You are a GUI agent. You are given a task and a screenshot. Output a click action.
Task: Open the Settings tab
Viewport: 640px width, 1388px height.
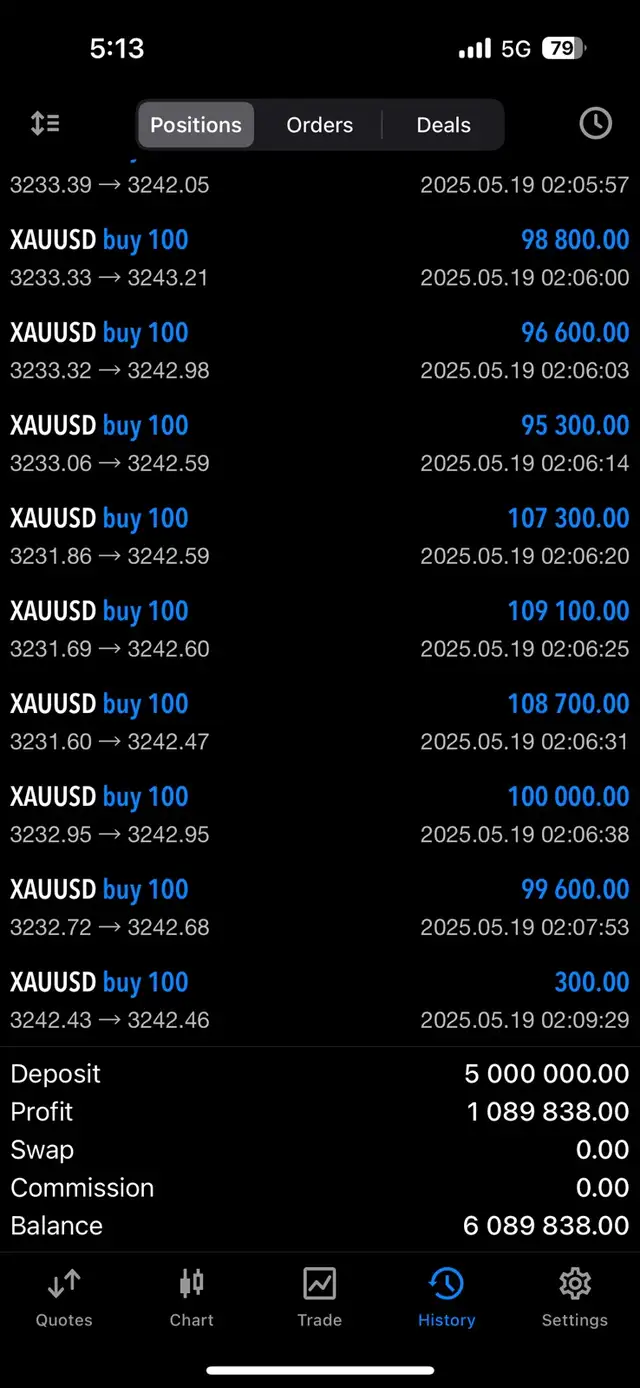coord(574,1296)
